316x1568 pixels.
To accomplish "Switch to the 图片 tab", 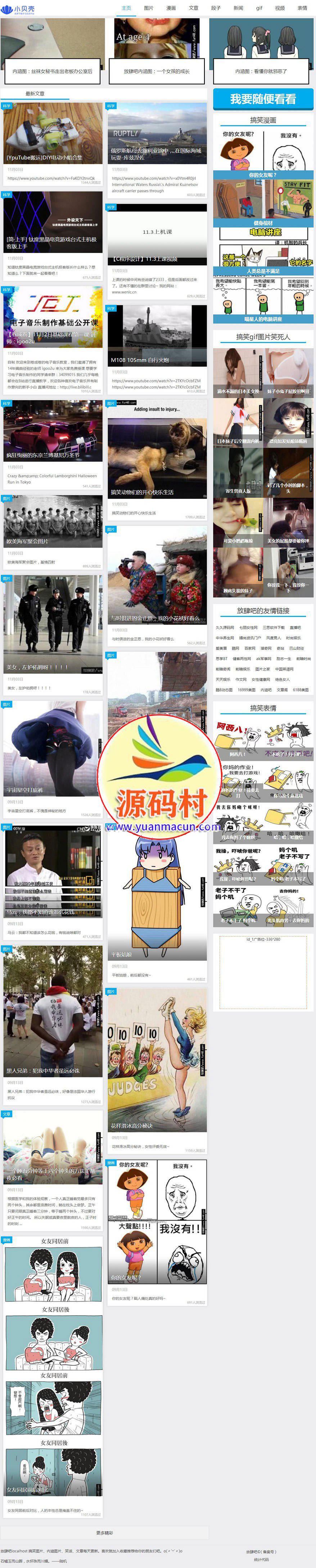I will click(148, 8).
